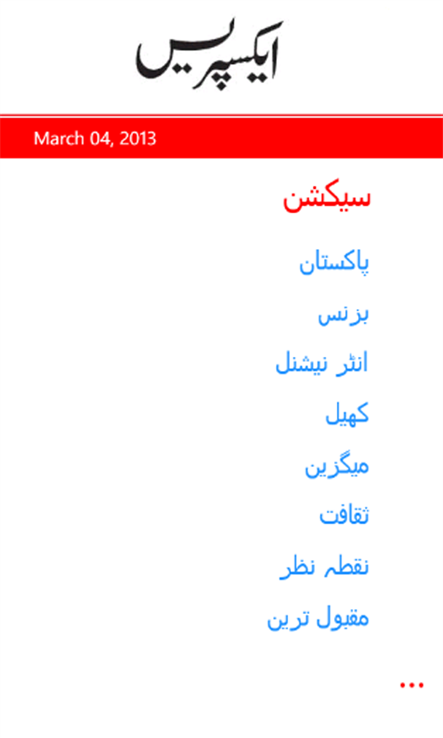The width and height of the screenshot is (443, 738).
Task: Go to the کھیل section
Action: (x=347, y=415)
